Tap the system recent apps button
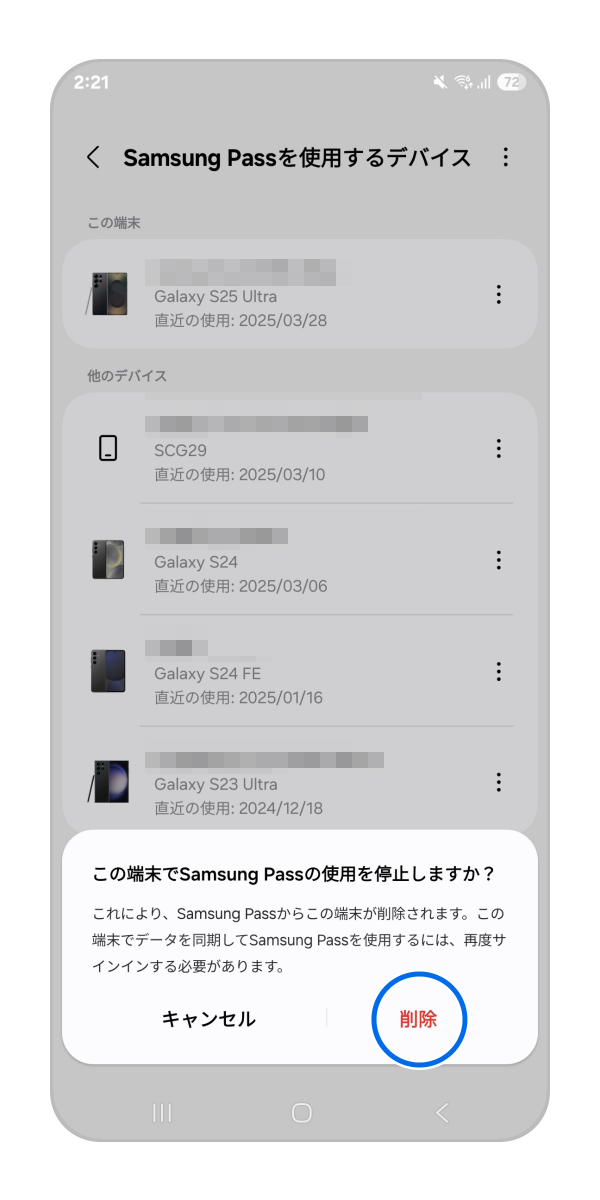The width and height of the screenshot is (600, 1200). (162, 1112)
